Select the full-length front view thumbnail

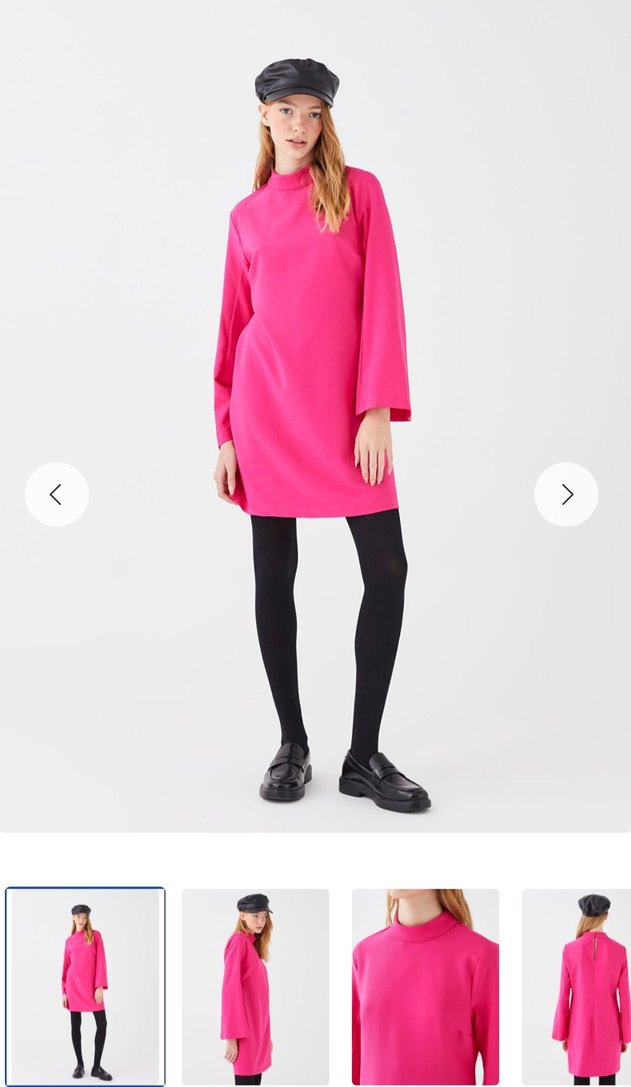[x=85, y=985]
